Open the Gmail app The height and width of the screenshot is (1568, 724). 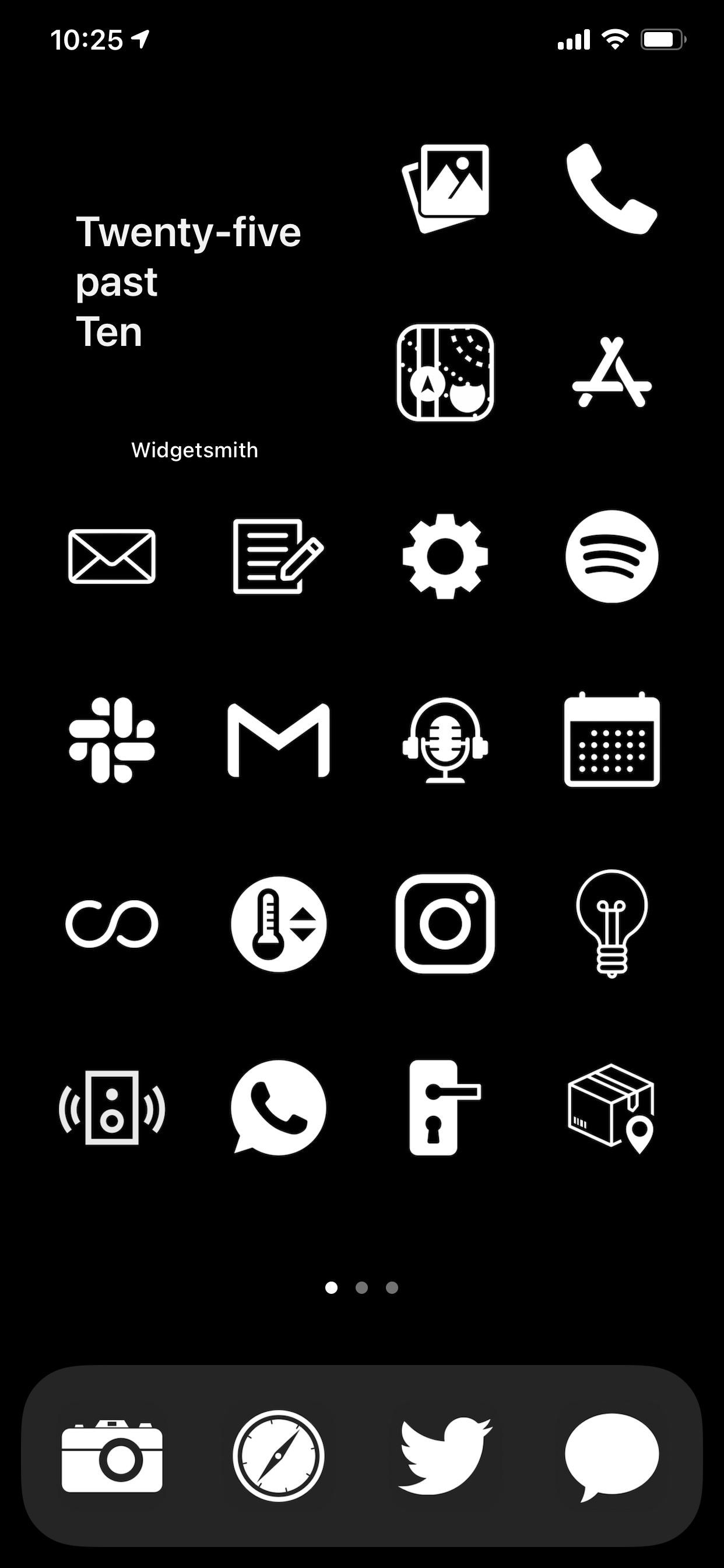[279, 740]
